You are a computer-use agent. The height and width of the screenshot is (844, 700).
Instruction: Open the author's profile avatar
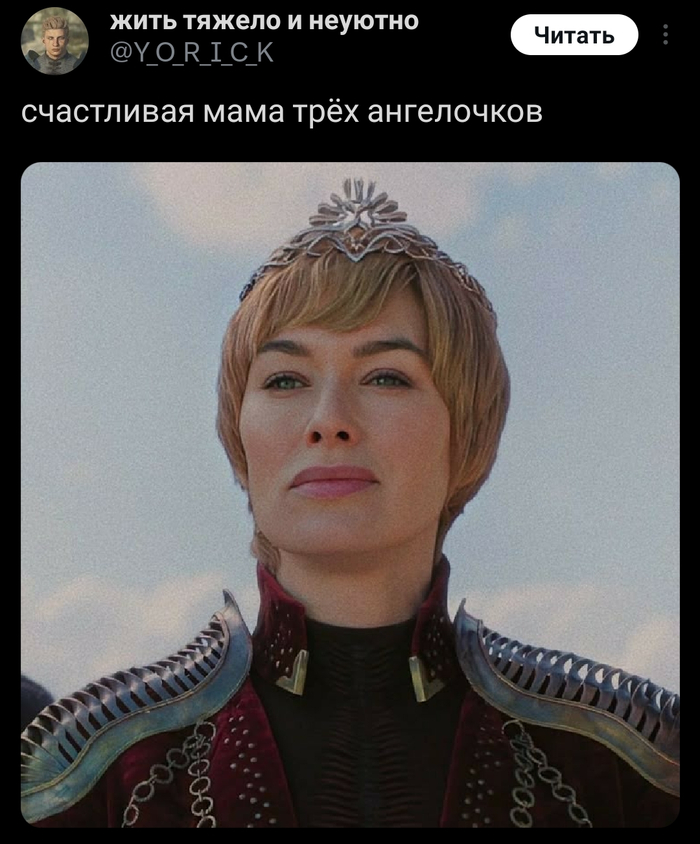[54, 40]
